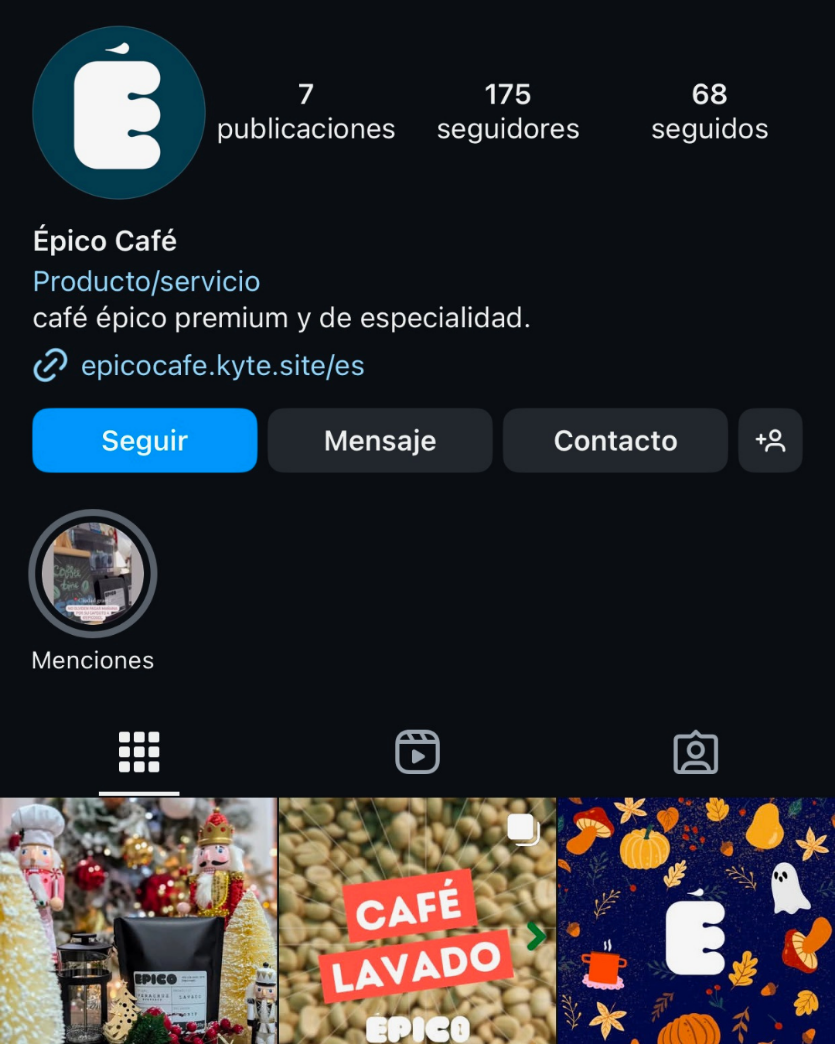View the 175 seguidores list
This screenshot has height=1044, width=835.
click(508, 111)
